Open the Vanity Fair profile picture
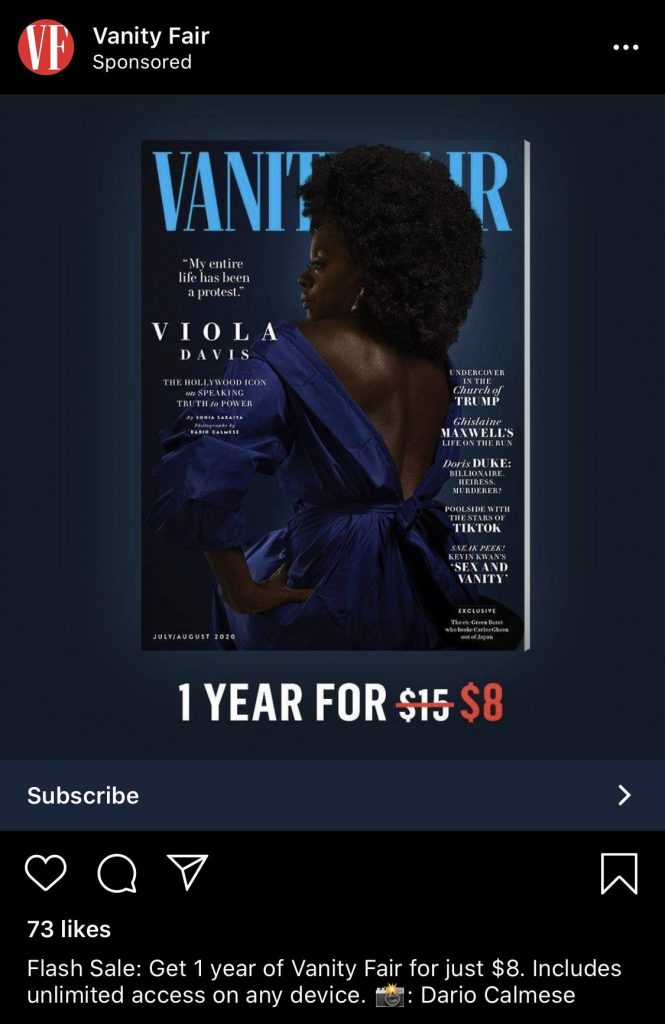Screen dimensions: 665x1024 click(46, 47)
